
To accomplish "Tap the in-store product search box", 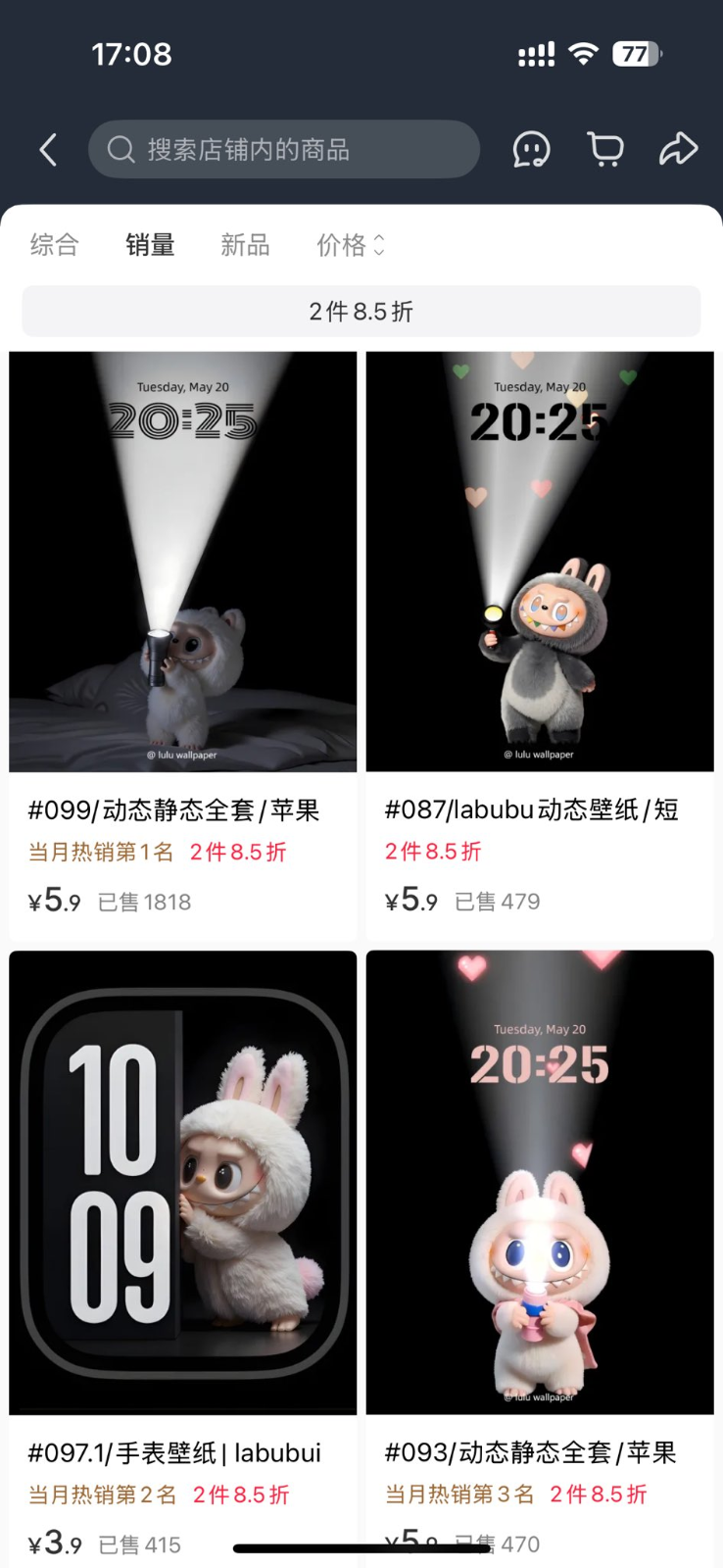I will [284, 150].
